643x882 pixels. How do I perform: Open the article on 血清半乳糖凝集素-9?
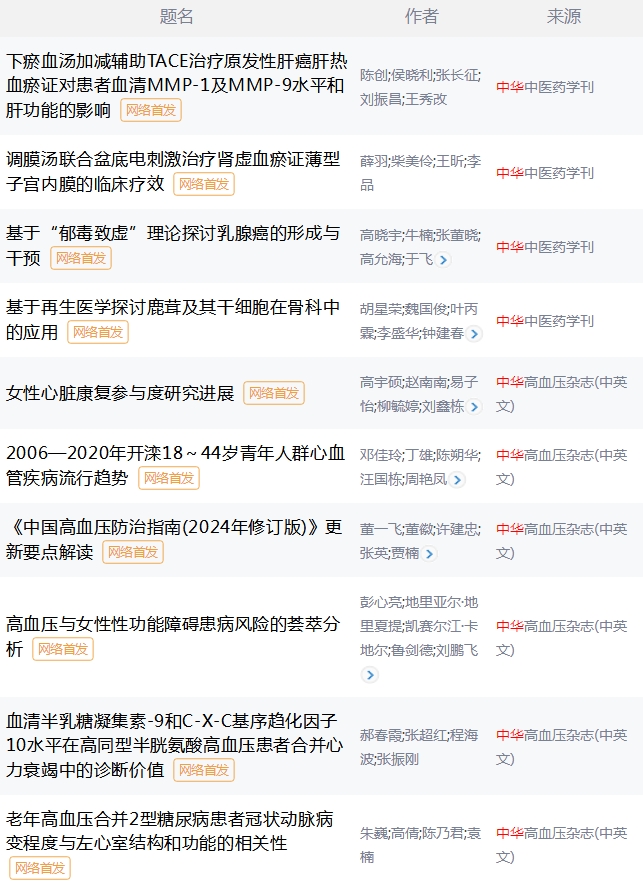pyautogui.click(x=172, y=720)
